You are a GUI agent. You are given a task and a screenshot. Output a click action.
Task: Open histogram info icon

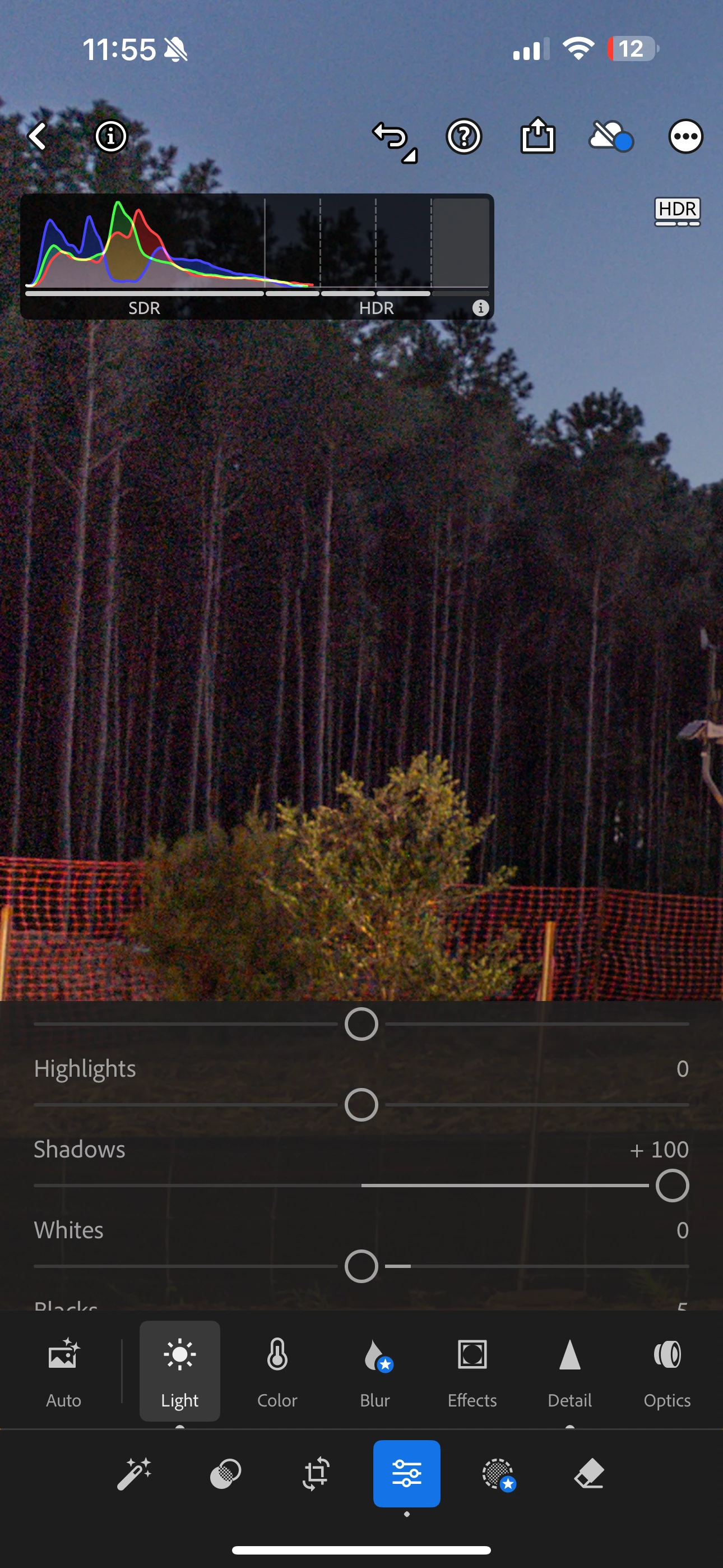click(x=480, y=308)
